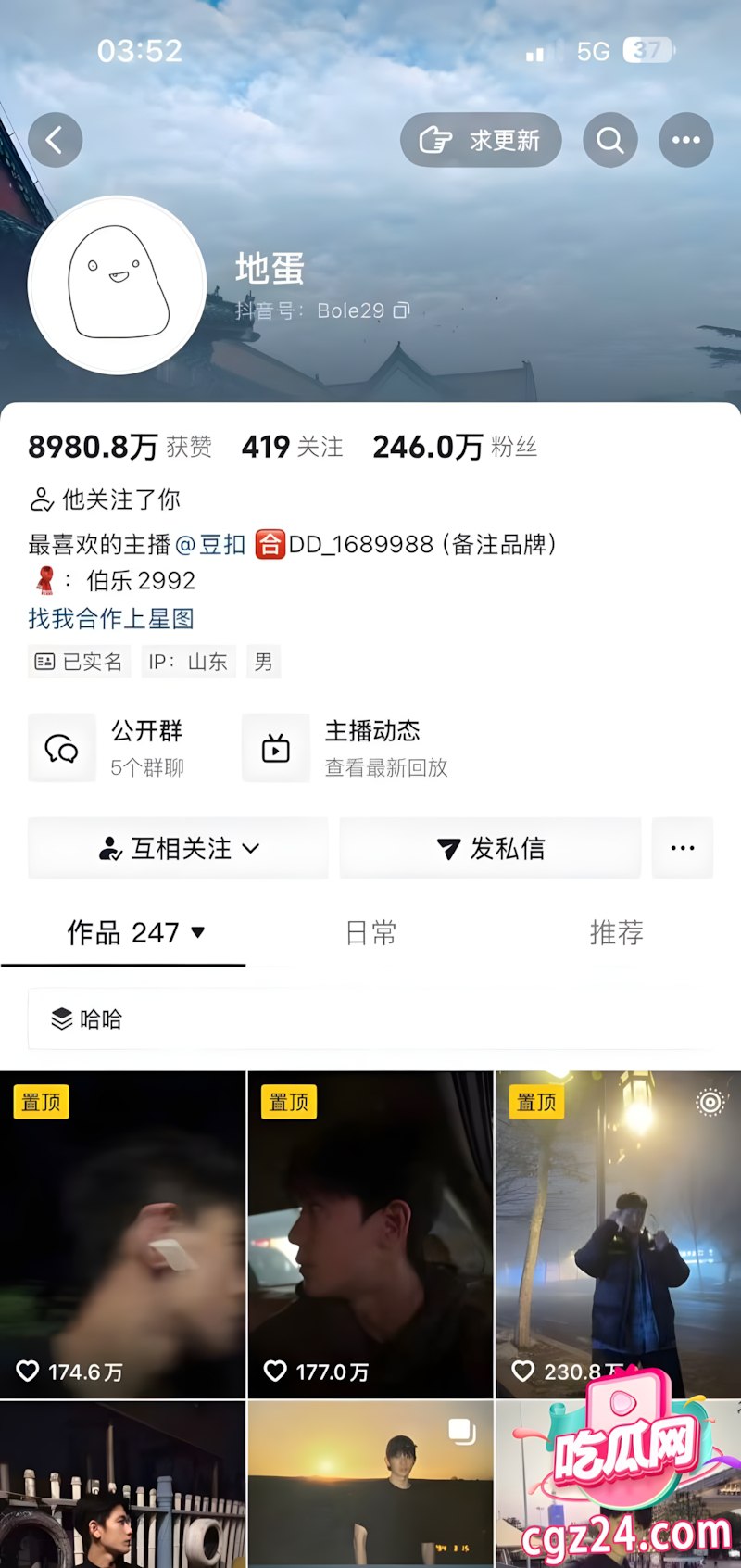Viewport: 741px width, 1568px height.
Task: Open pinned video with 177.0万 likes
Action: click(370, 1234)
